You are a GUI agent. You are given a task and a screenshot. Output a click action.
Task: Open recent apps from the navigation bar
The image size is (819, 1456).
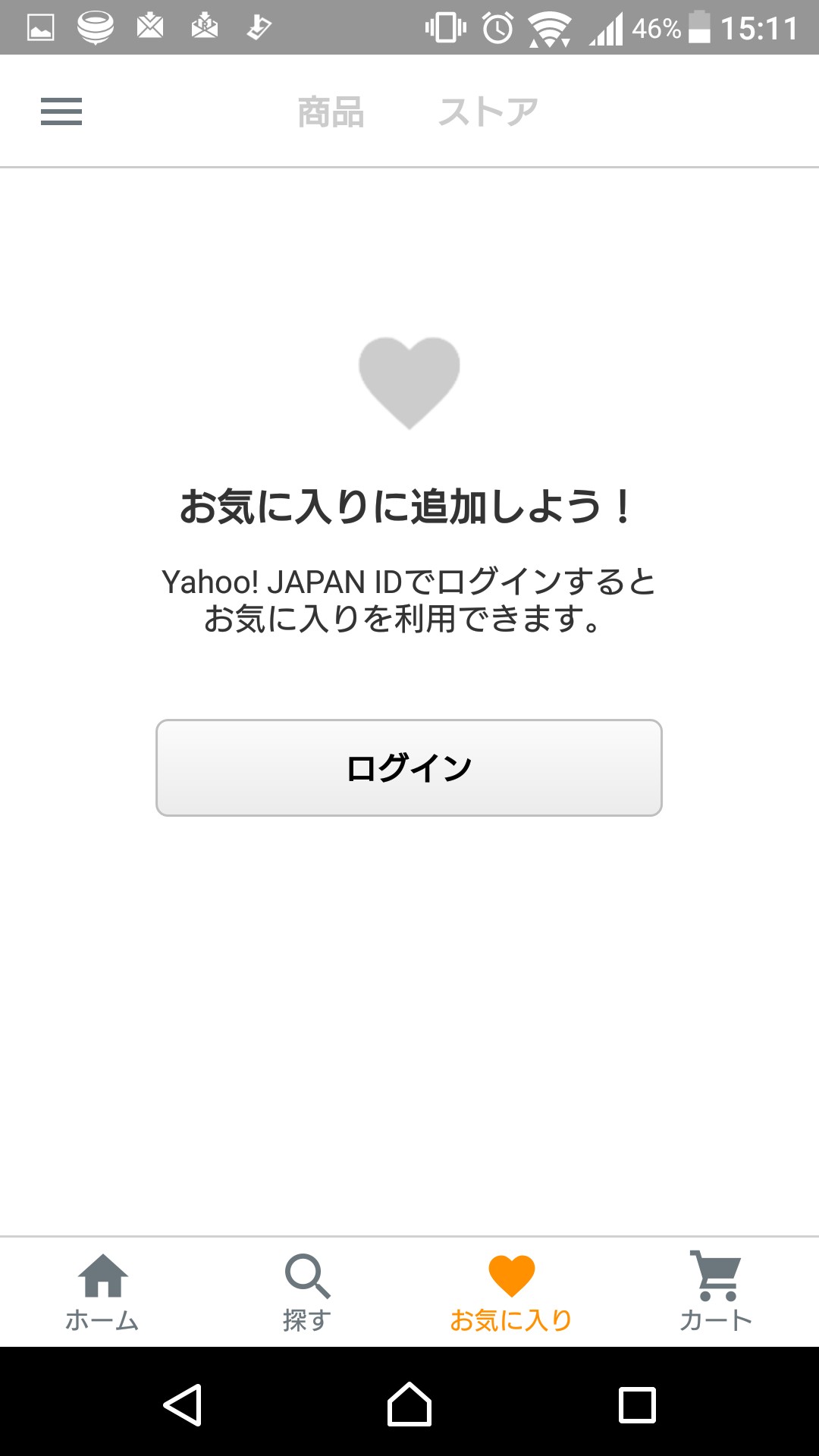(x=637, y=1404)
